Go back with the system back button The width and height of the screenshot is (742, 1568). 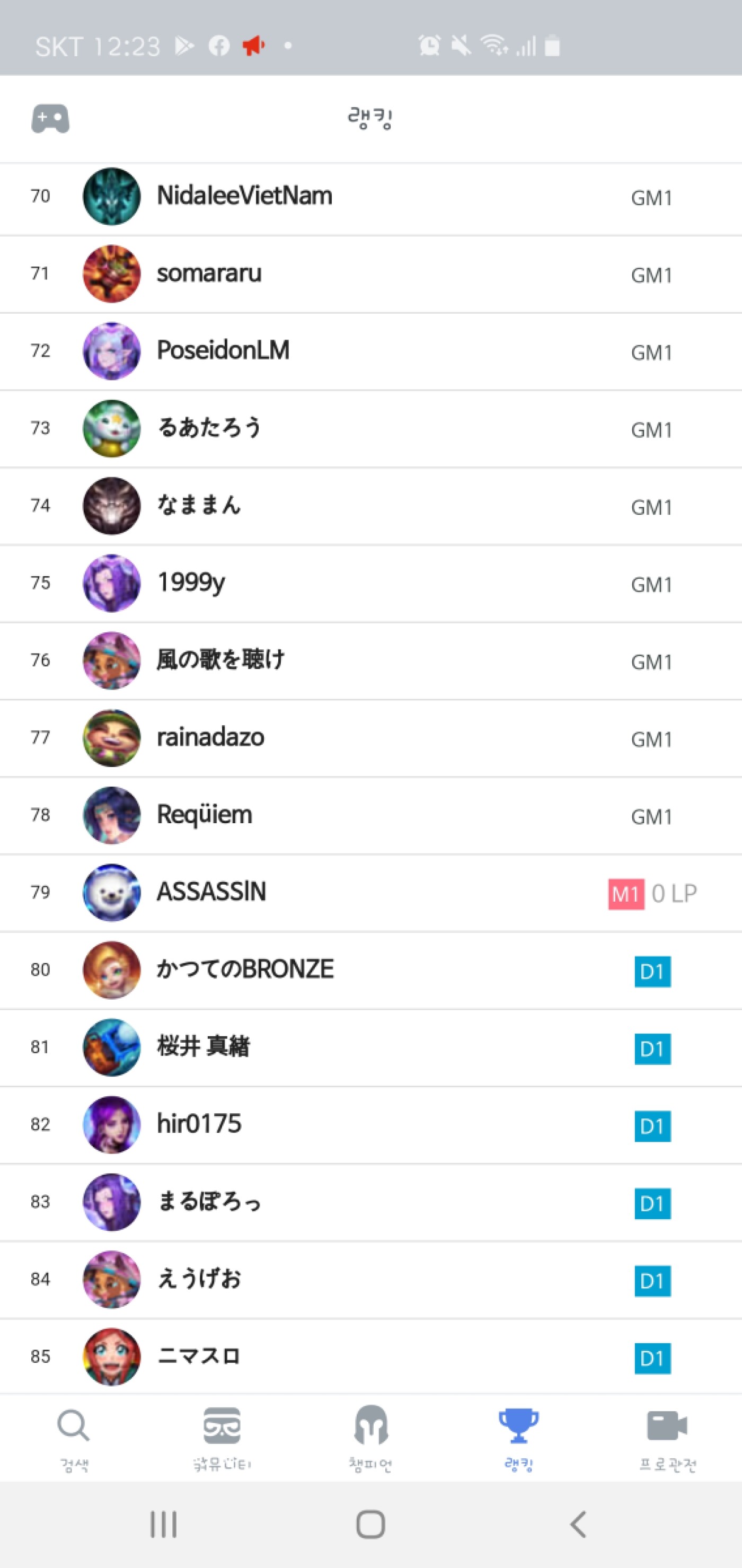[x=578, y=1525]
